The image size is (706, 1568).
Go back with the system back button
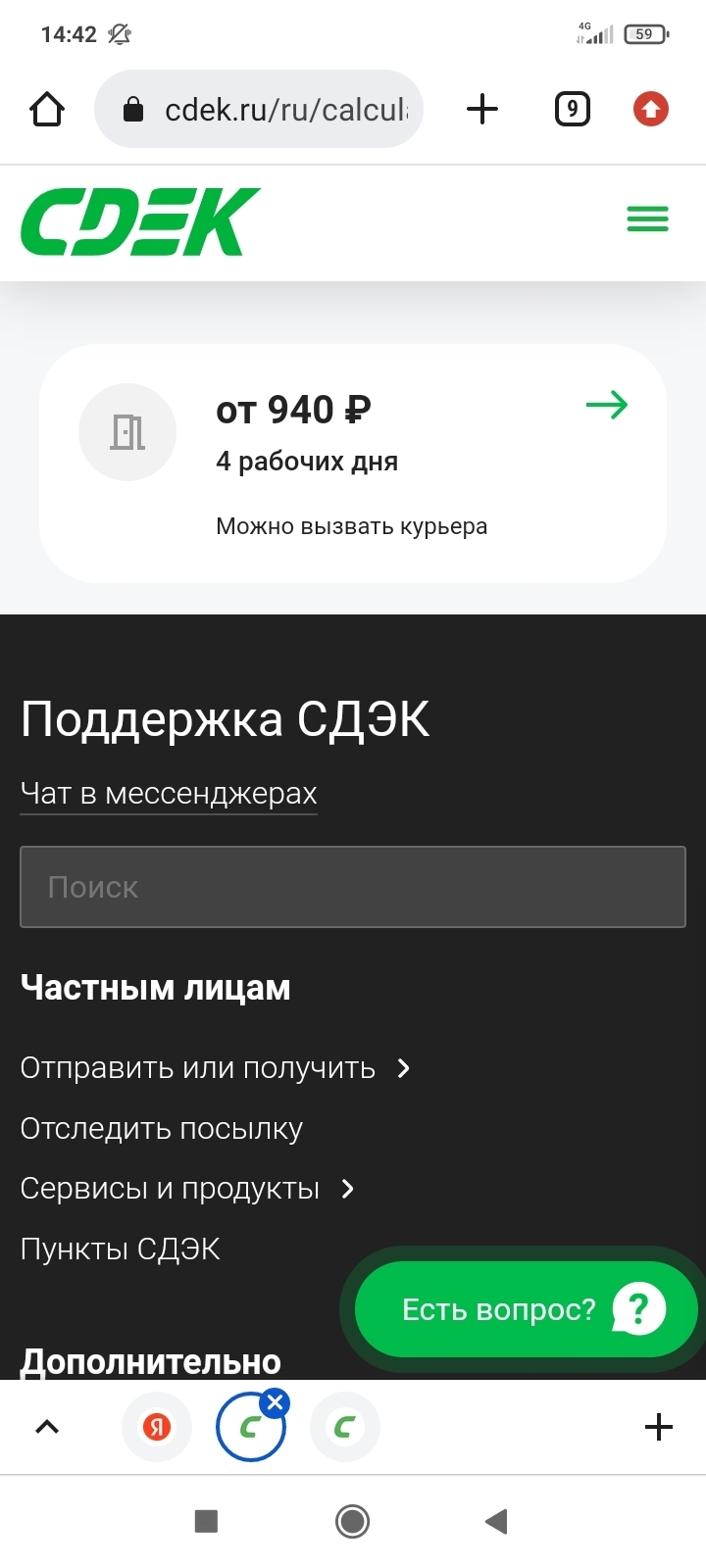[x=496, y=1521]
